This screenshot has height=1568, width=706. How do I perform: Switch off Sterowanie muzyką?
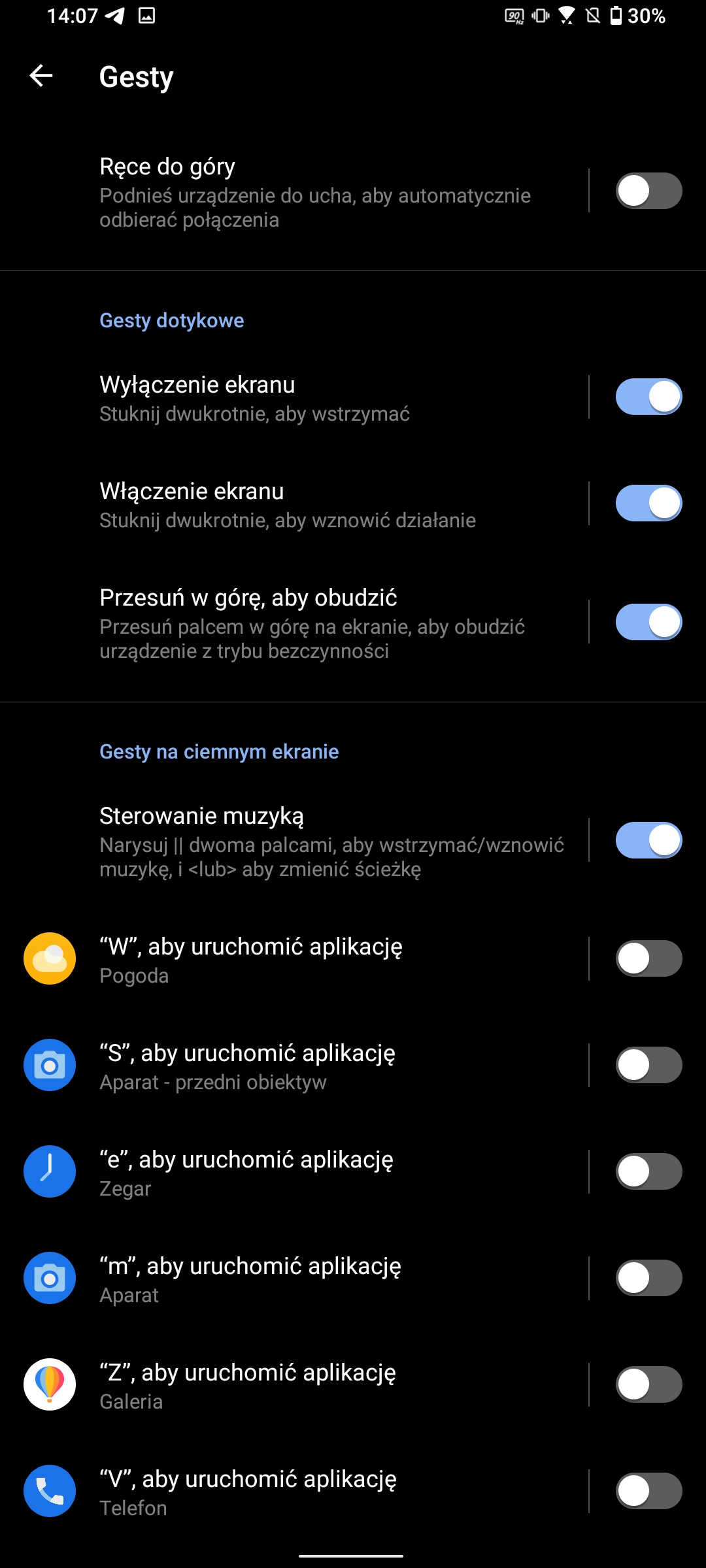pos(648,840)
